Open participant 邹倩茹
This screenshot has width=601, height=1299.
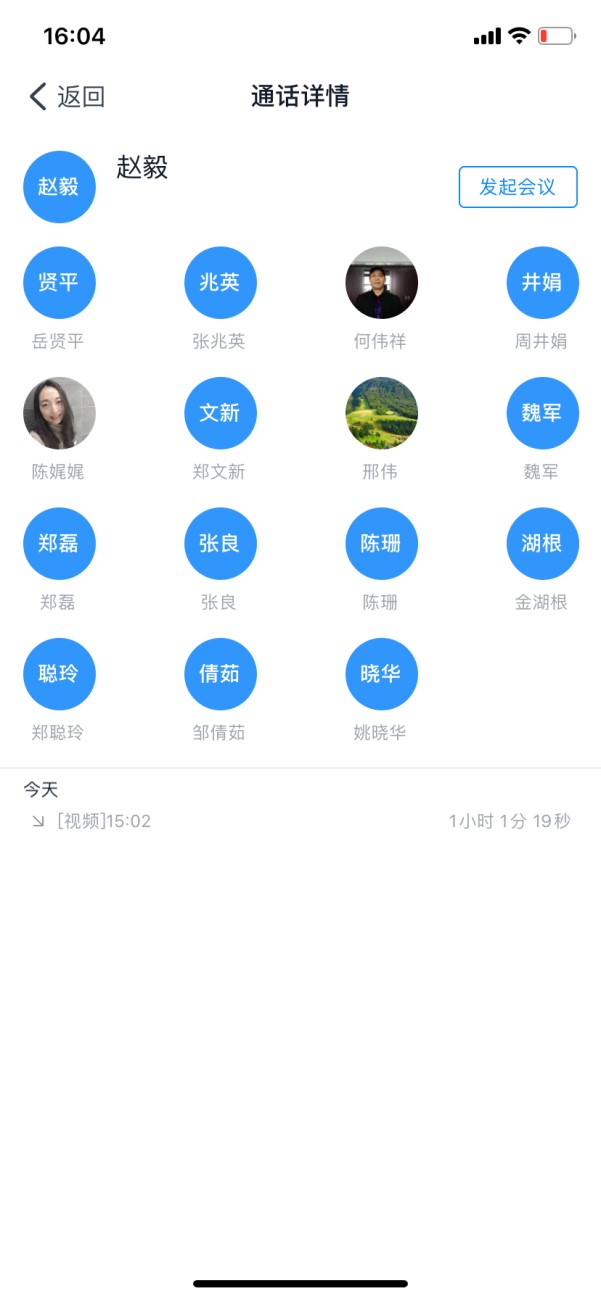tap(220, 674)
